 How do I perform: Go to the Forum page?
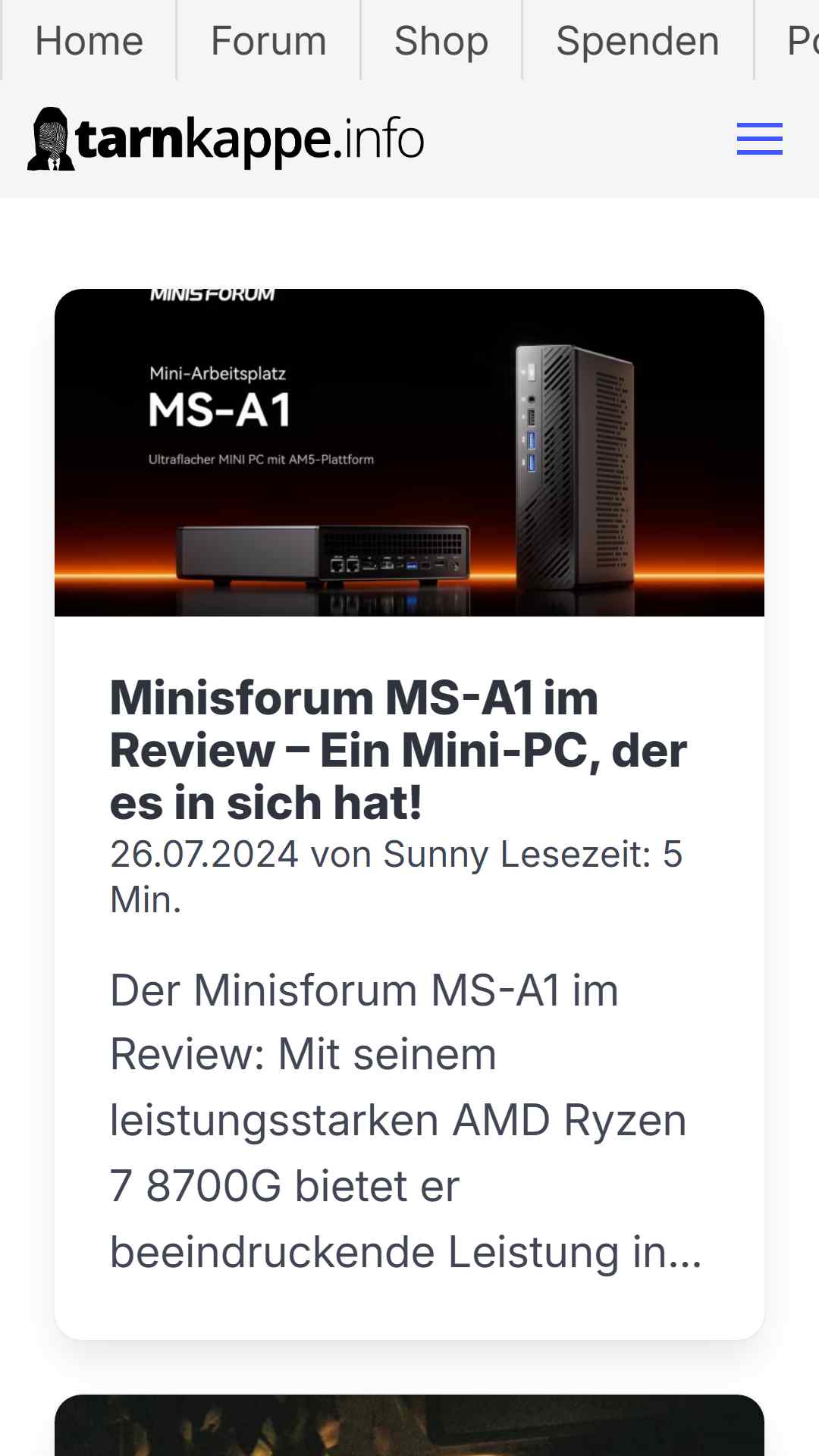[268, 40]
